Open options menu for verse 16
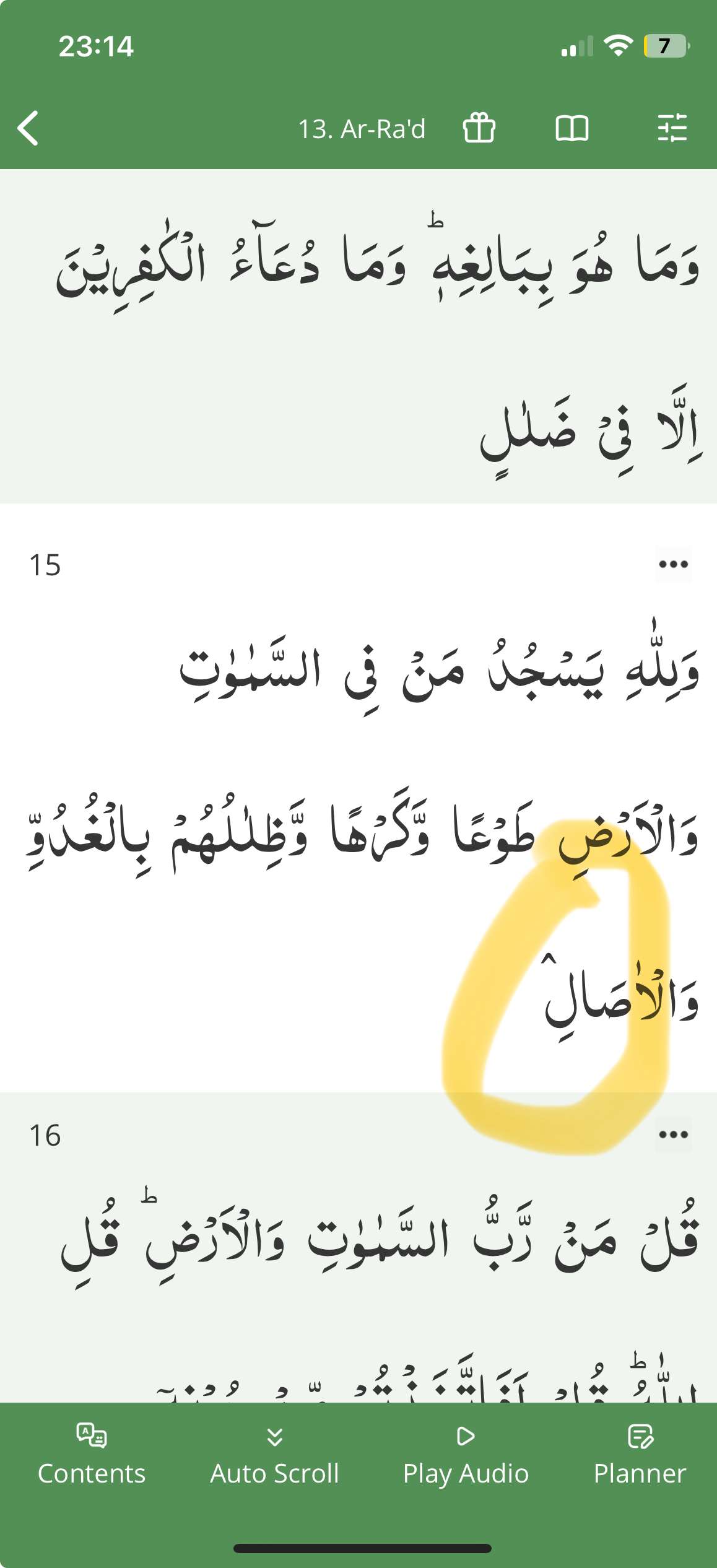 [x=673, y=1135]
